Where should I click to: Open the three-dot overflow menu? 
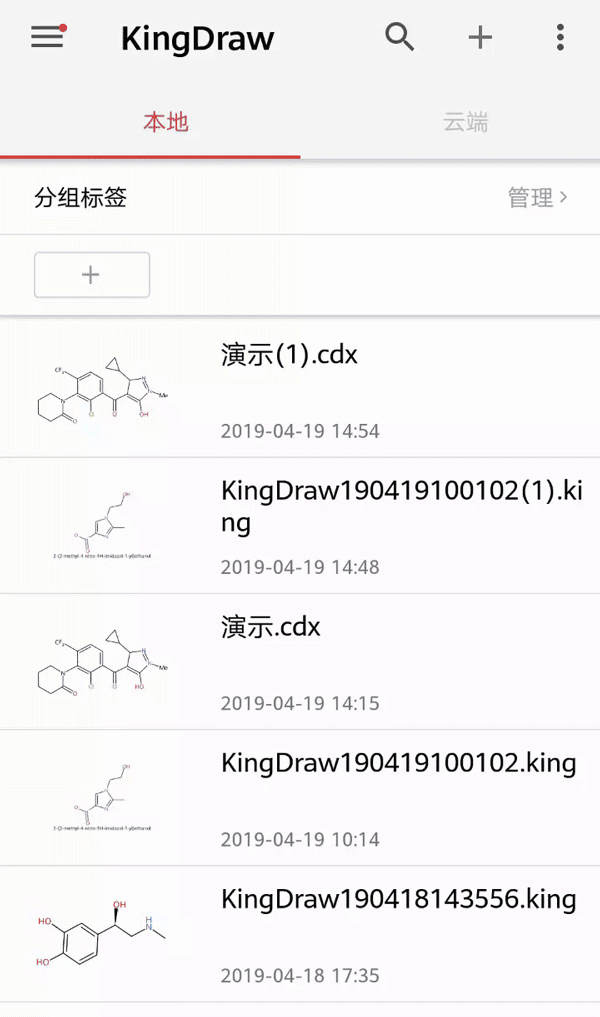(x=560, y=38)
